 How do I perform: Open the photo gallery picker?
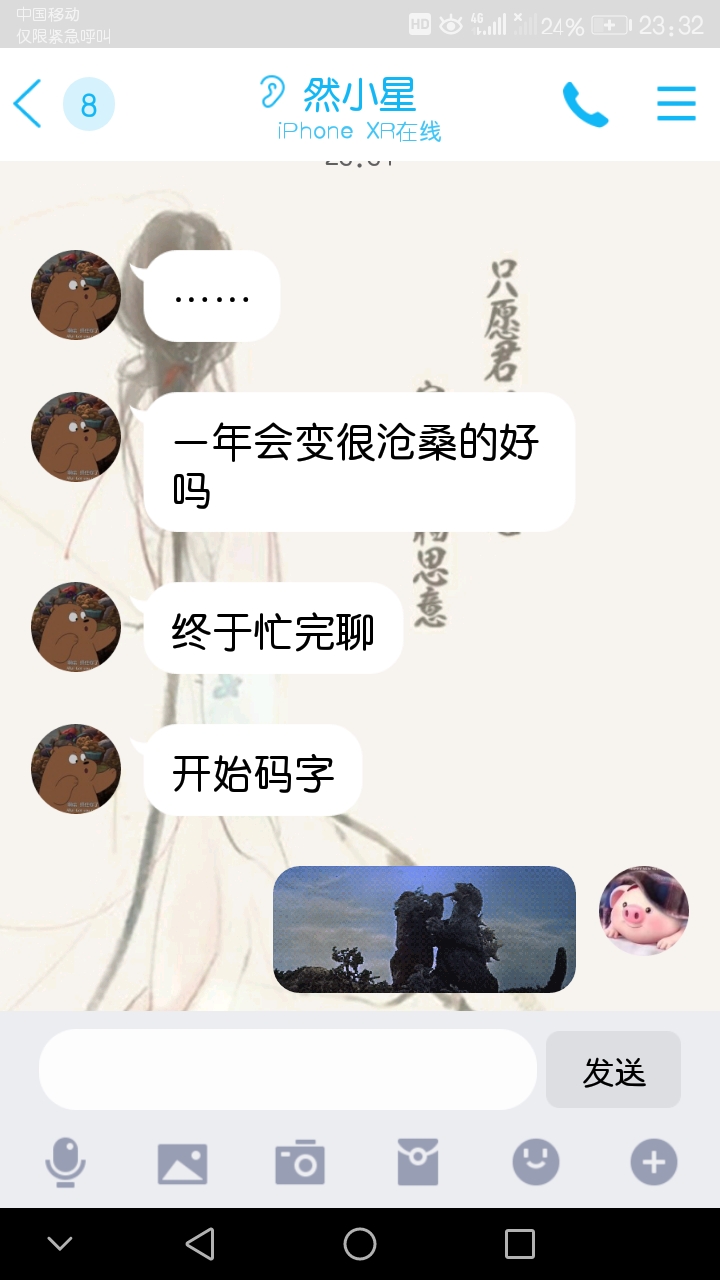tap(182, 1163)
